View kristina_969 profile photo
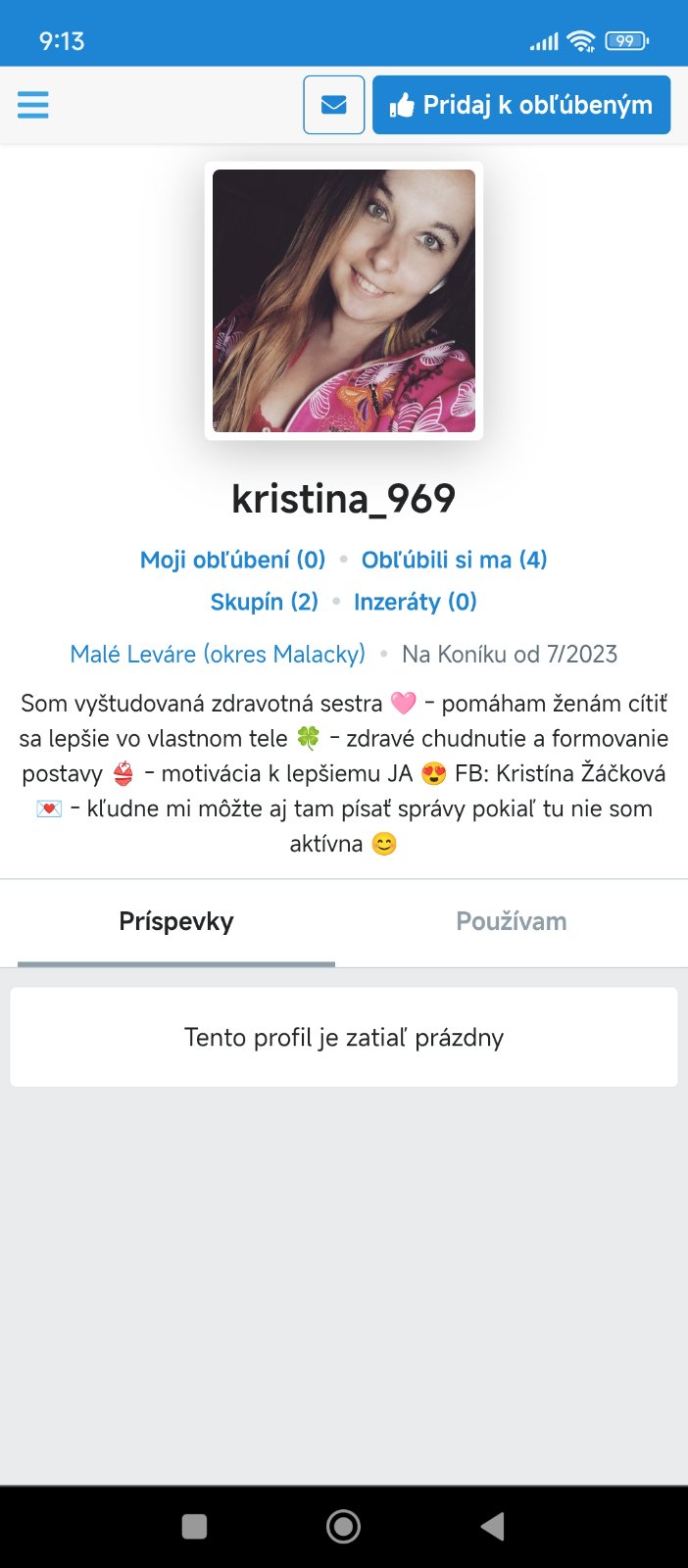Screen dimensions: 688x1568 tap(344, 301)
